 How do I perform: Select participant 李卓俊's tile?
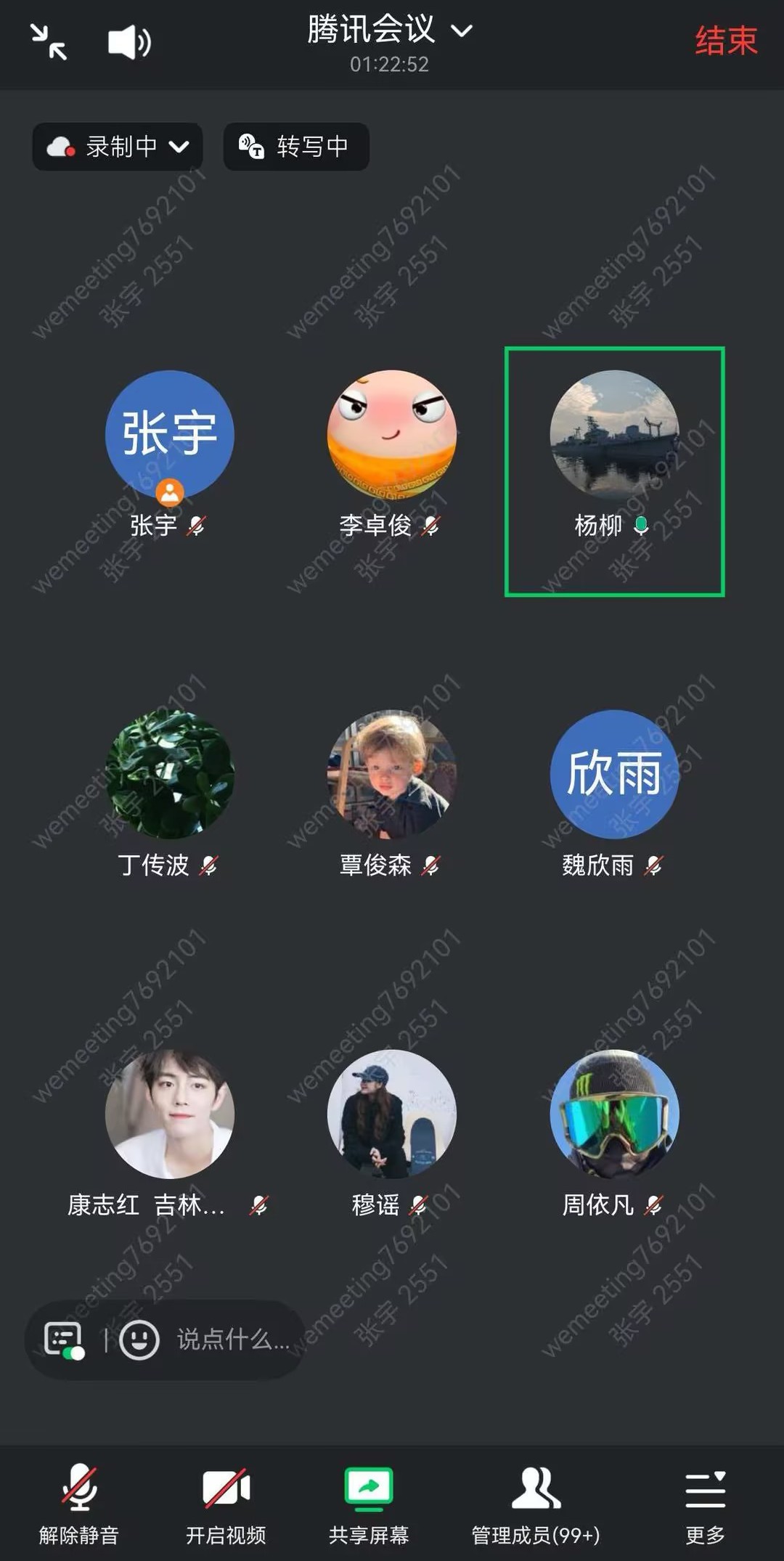391,436
